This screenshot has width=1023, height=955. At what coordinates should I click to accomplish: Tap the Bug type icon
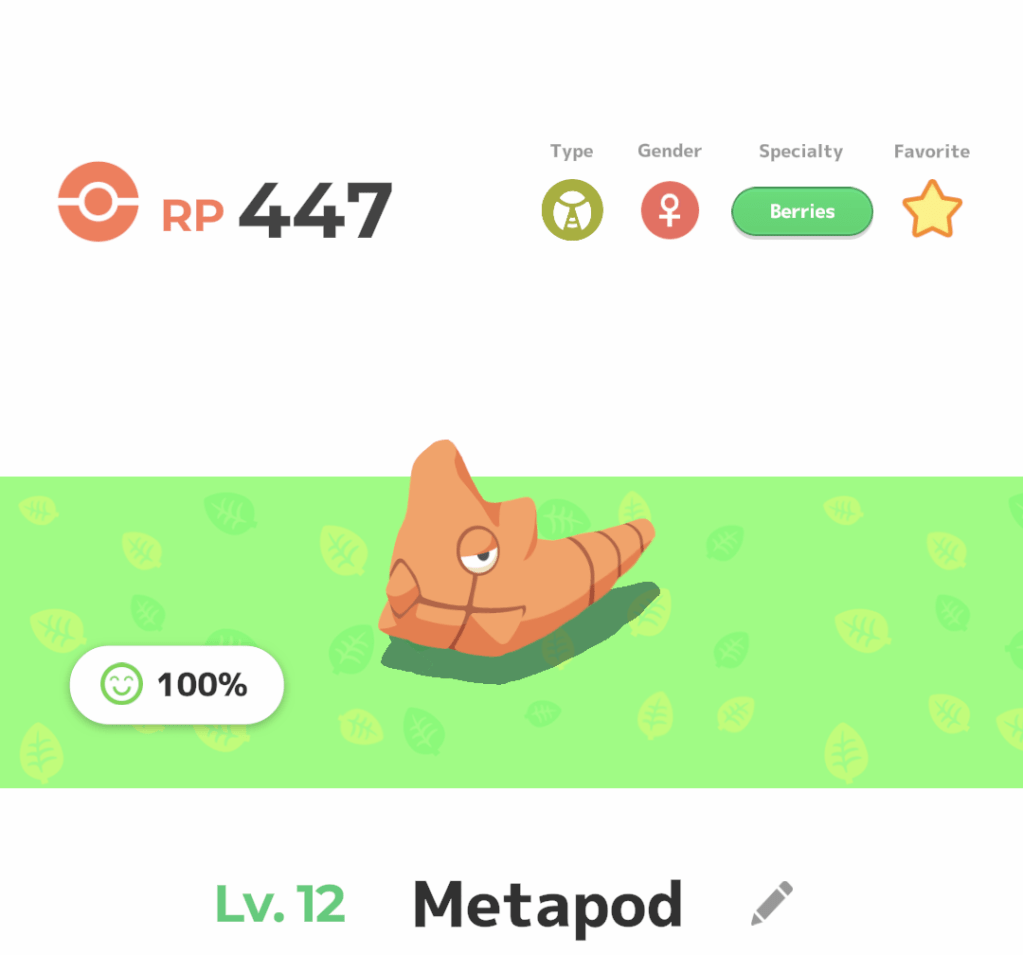572,211
